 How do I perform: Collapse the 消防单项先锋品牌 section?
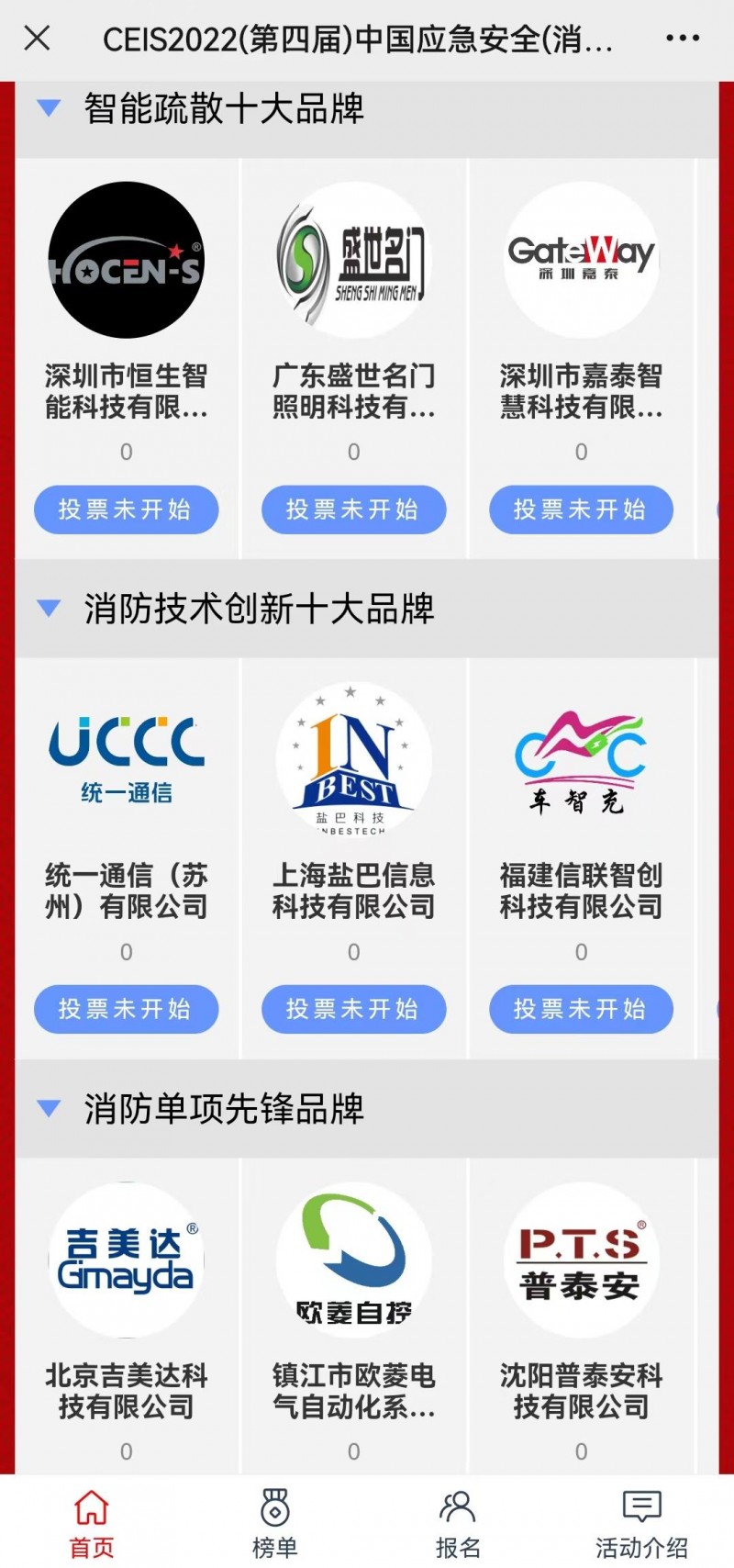[x=49, y=1108]
